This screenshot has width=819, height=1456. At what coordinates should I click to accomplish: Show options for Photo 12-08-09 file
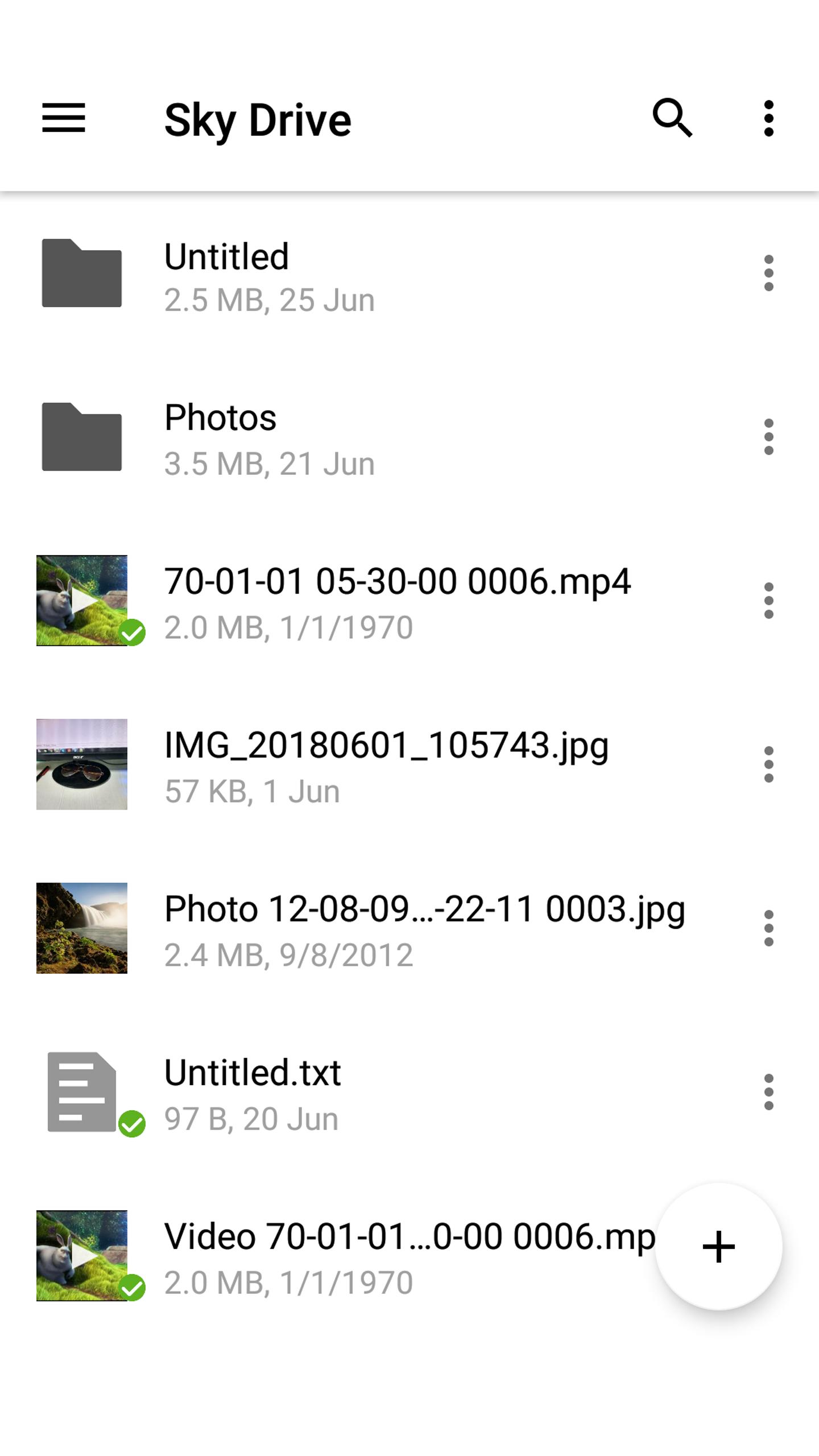pos(768,928)
